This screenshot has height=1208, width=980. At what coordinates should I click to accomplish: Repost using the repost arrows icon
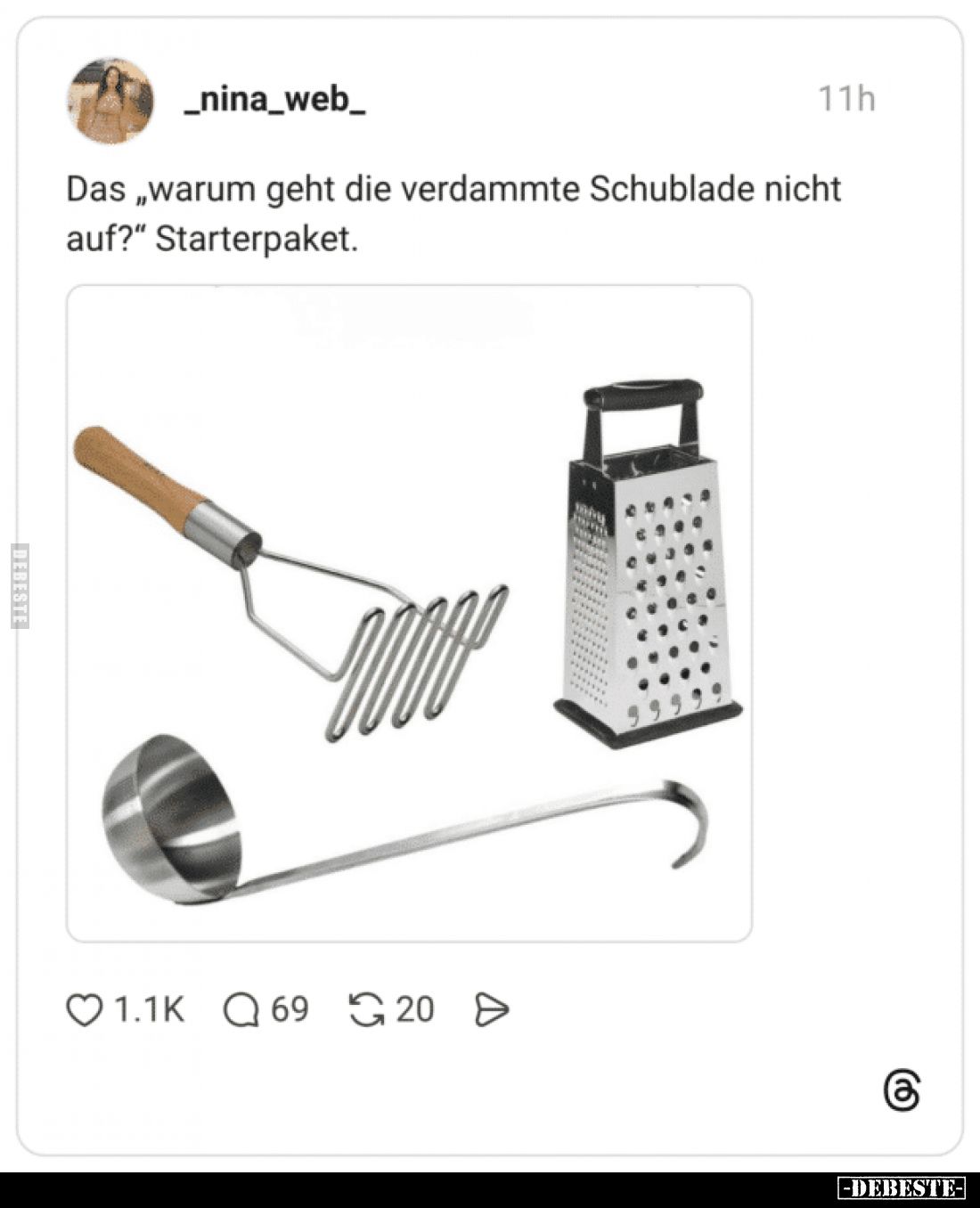(366, 1009)
